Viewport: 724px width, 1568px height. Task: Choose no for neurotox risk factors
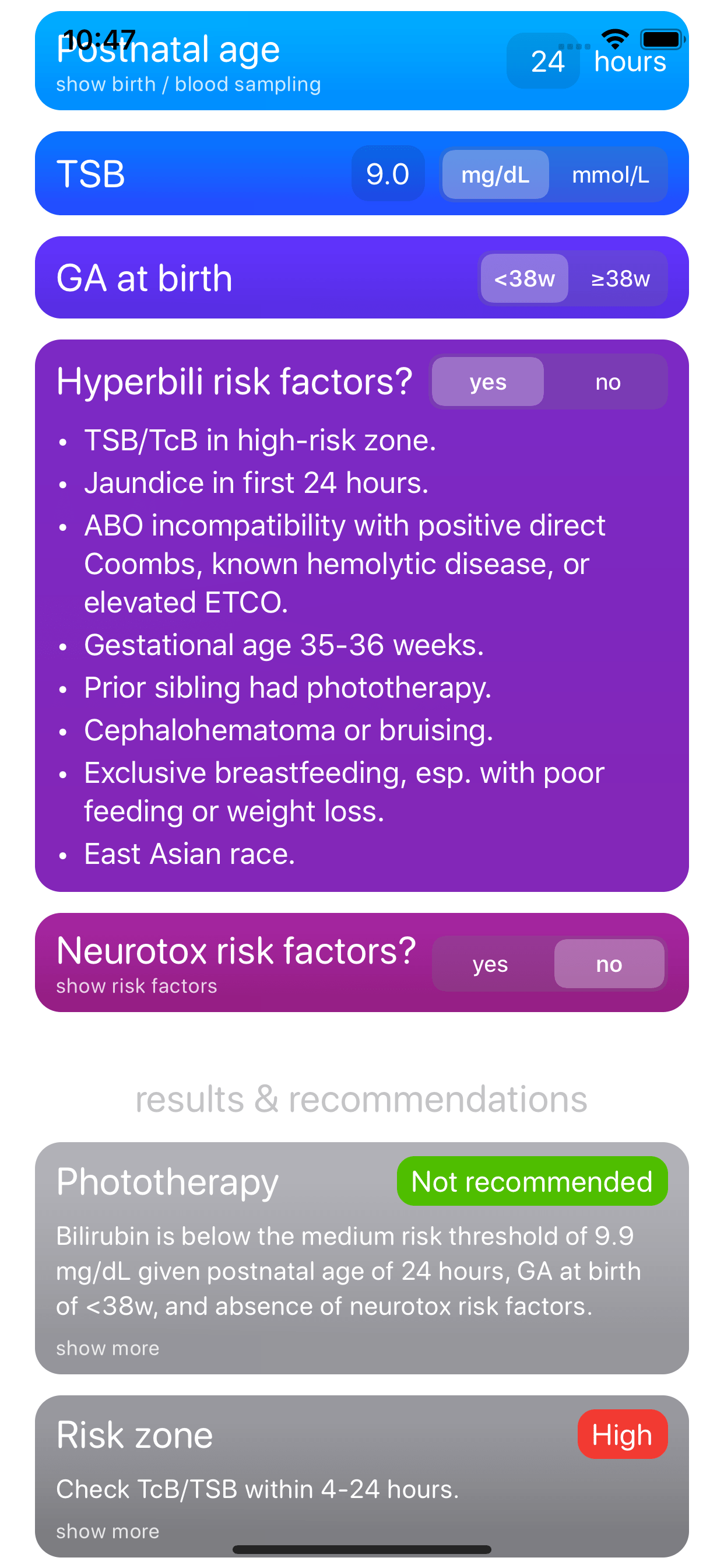609,964
